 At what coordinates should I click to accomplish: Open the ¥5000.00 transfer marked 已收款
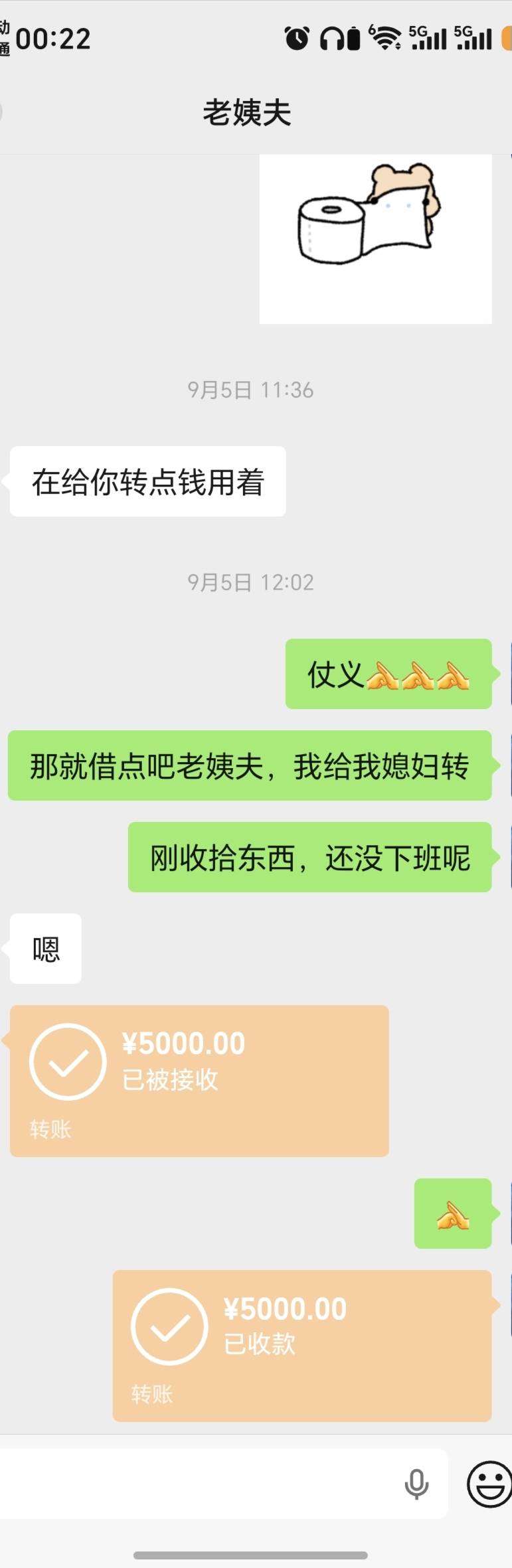click(x=302, y=1346)
